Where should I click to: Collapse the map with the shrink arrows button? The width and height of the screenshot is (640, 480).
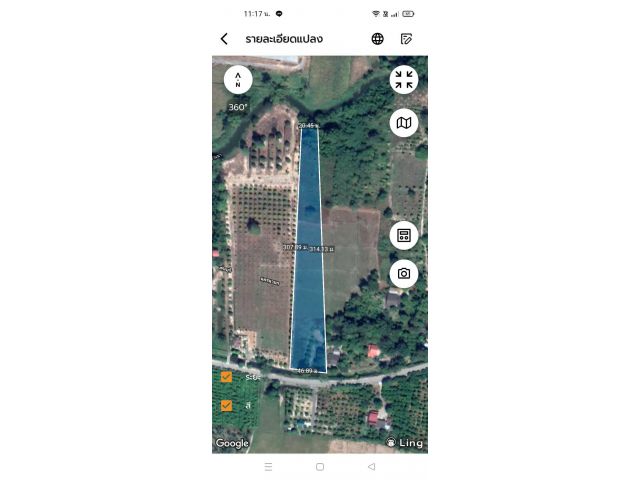pyautogui.click(x=404, y=79)
